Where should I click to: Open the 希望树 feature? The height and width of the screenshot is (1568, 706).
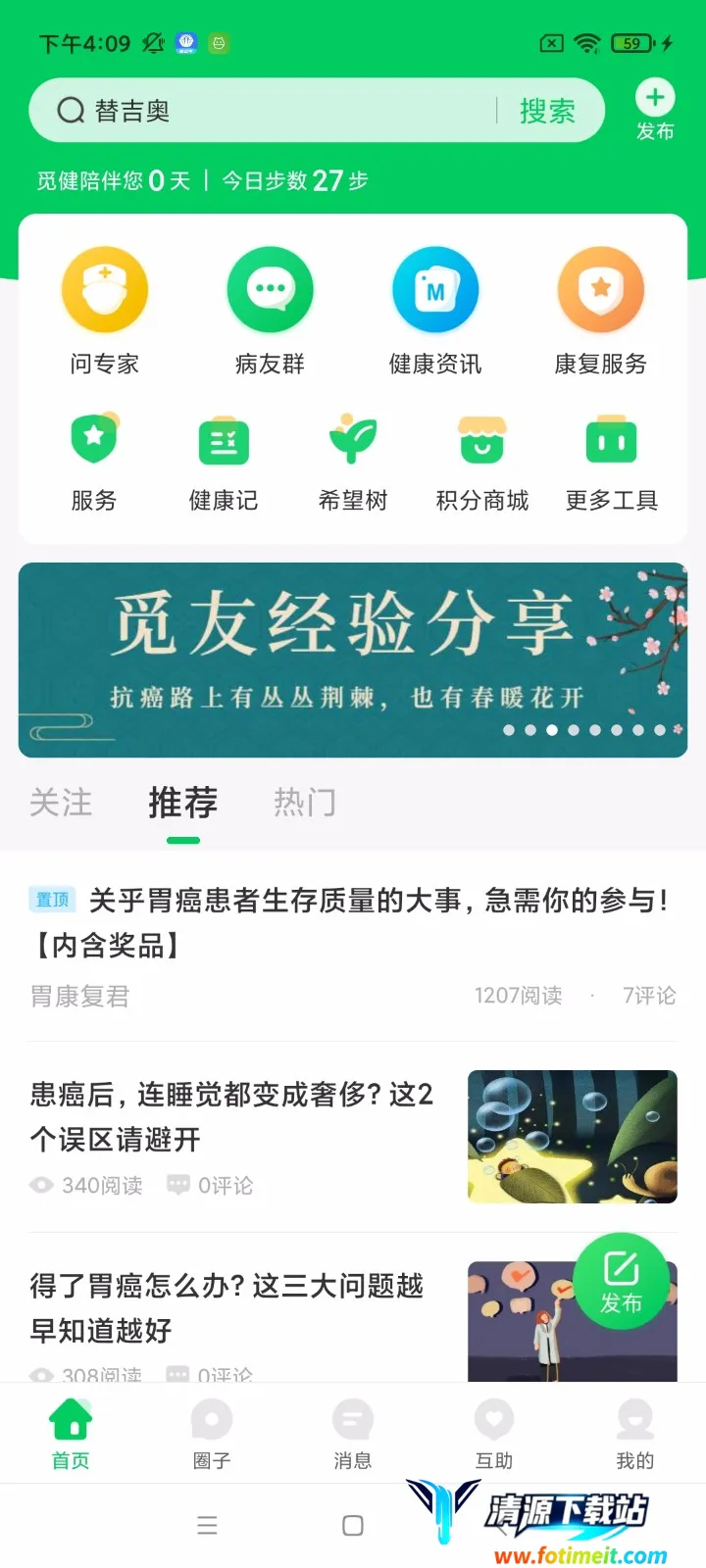[353, 461]
